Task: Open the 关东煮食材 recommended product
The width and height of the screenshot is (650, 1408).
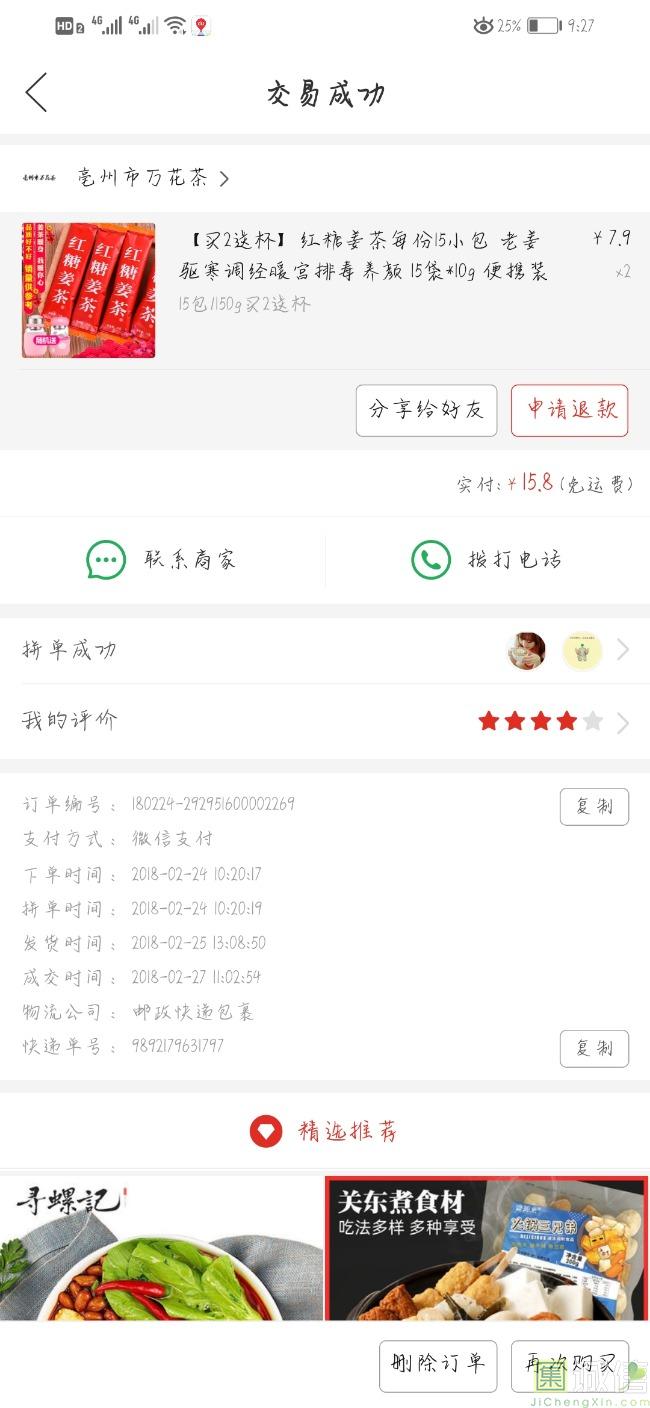Action: [x=487, y=1248]
